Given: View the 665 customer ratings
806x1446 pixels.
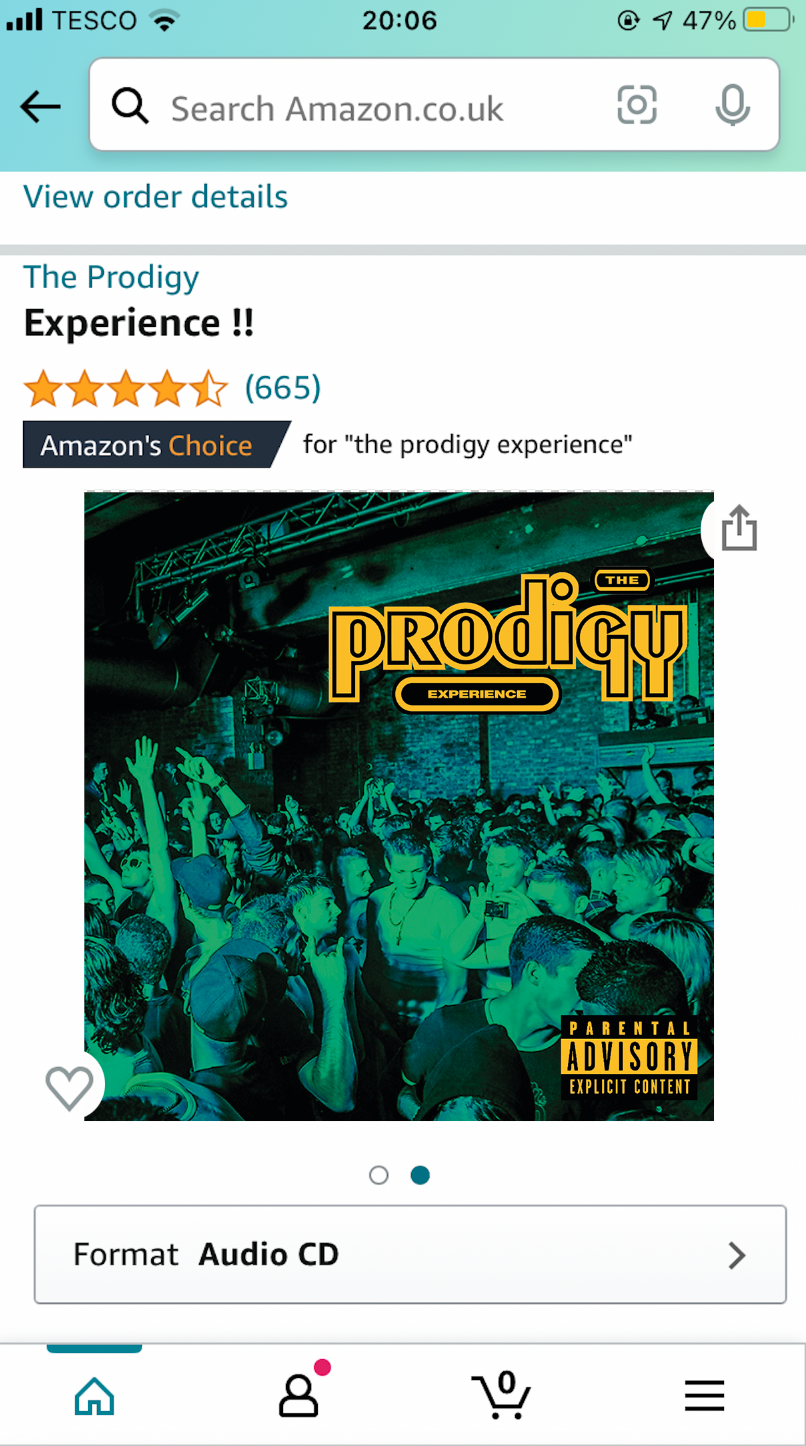Looking at the screenshot, I should (x=283, y=387).
